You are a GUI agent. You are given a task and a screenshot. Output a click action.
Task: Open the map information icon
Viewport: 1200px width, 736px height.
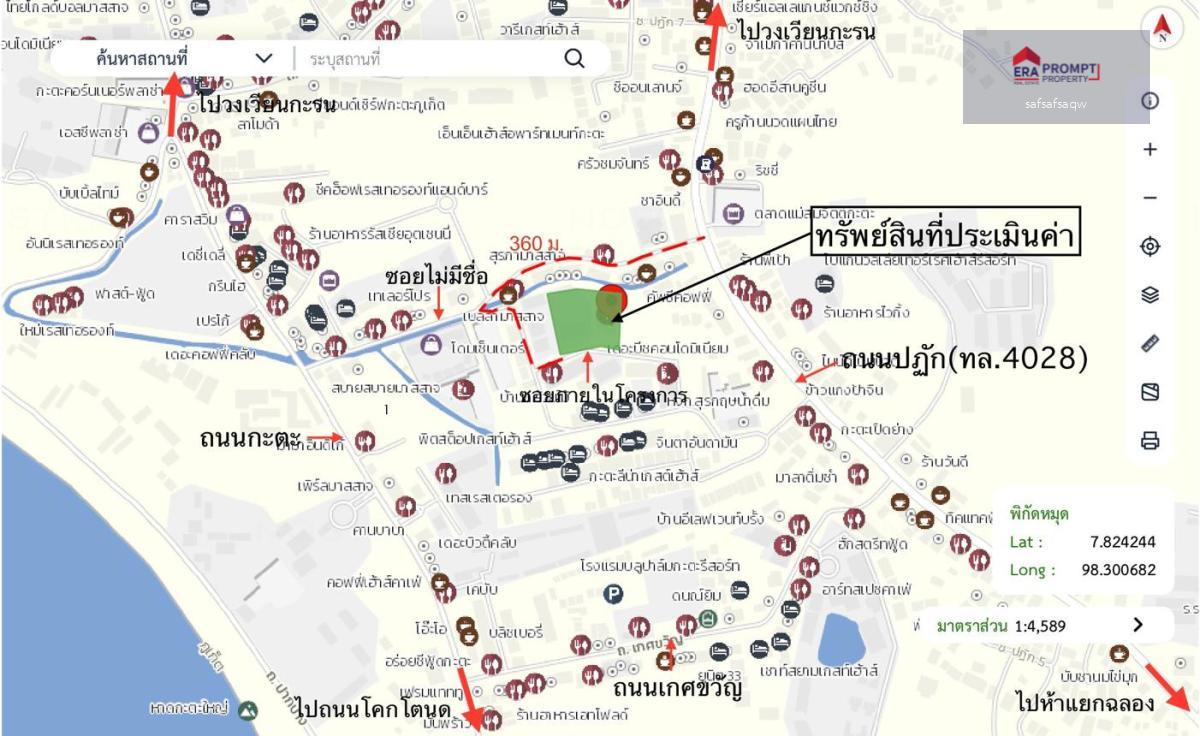1150,101
